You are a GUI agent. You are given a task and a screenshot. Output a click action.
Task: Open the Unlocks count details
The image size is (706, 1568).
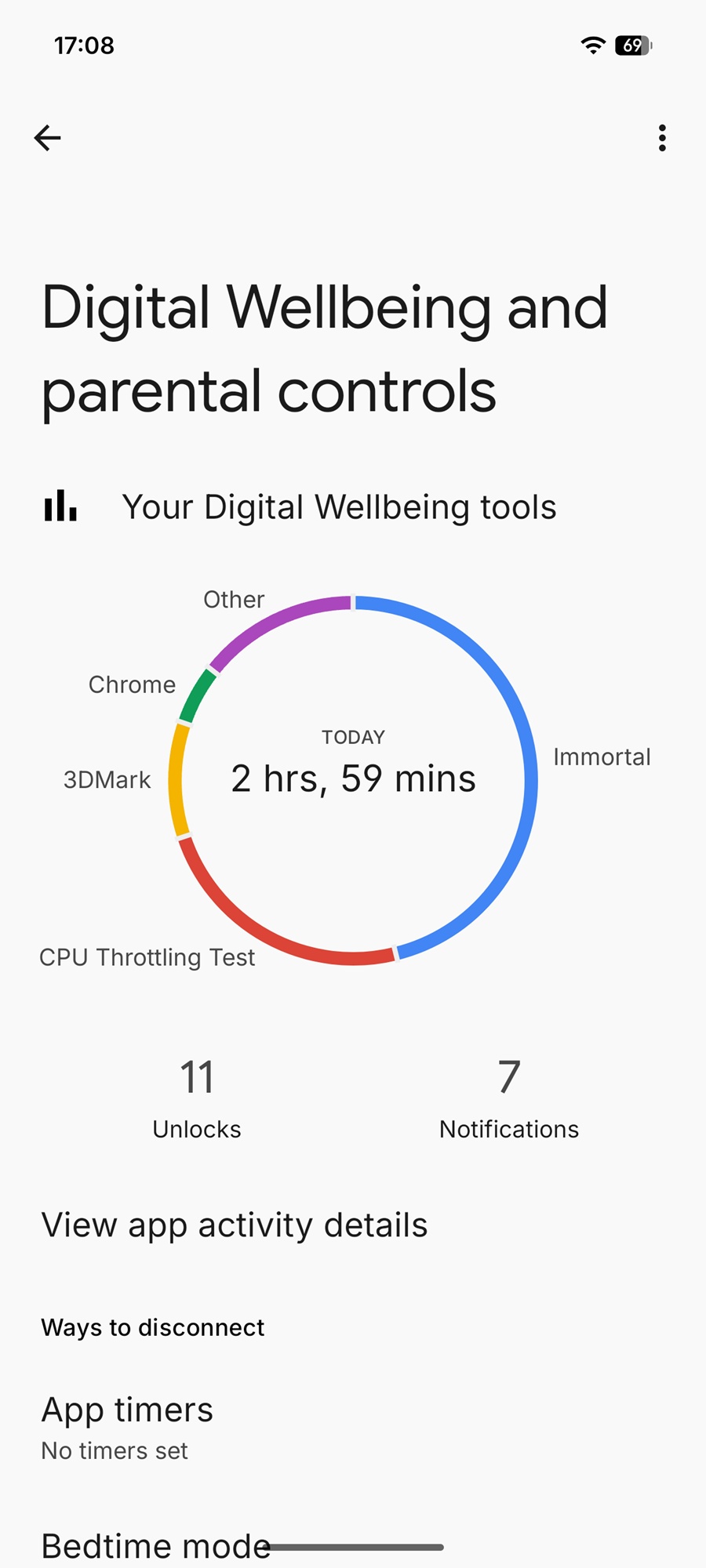pyautogui.click(x=197, y=1098)
